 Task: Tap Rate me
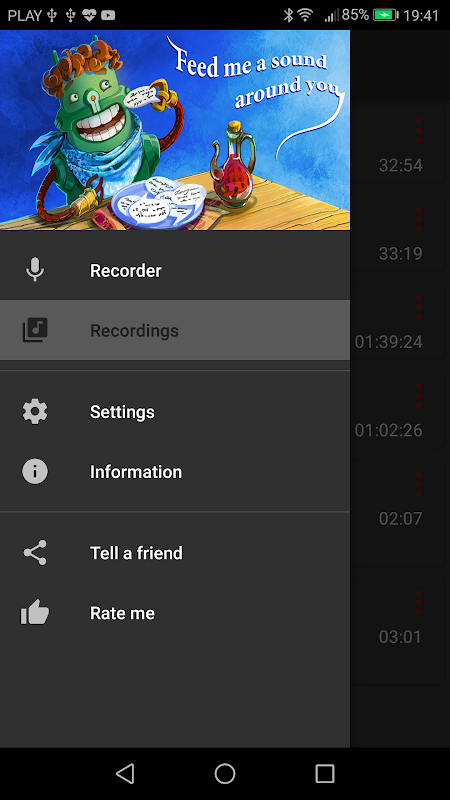tap(175, 613)
